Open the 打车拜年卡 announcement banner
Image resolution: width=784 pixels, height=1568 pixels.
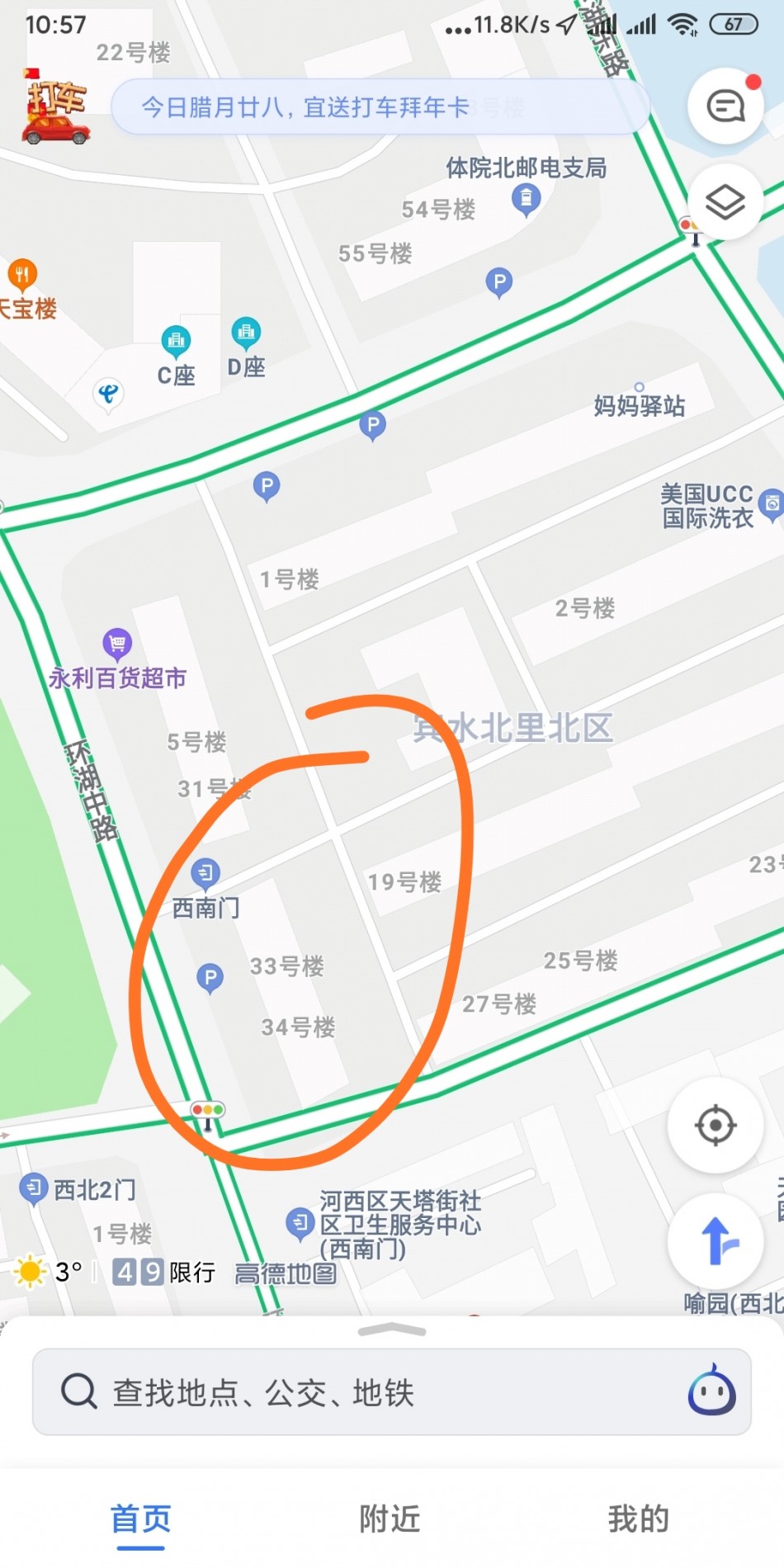[x=380, y=107]
